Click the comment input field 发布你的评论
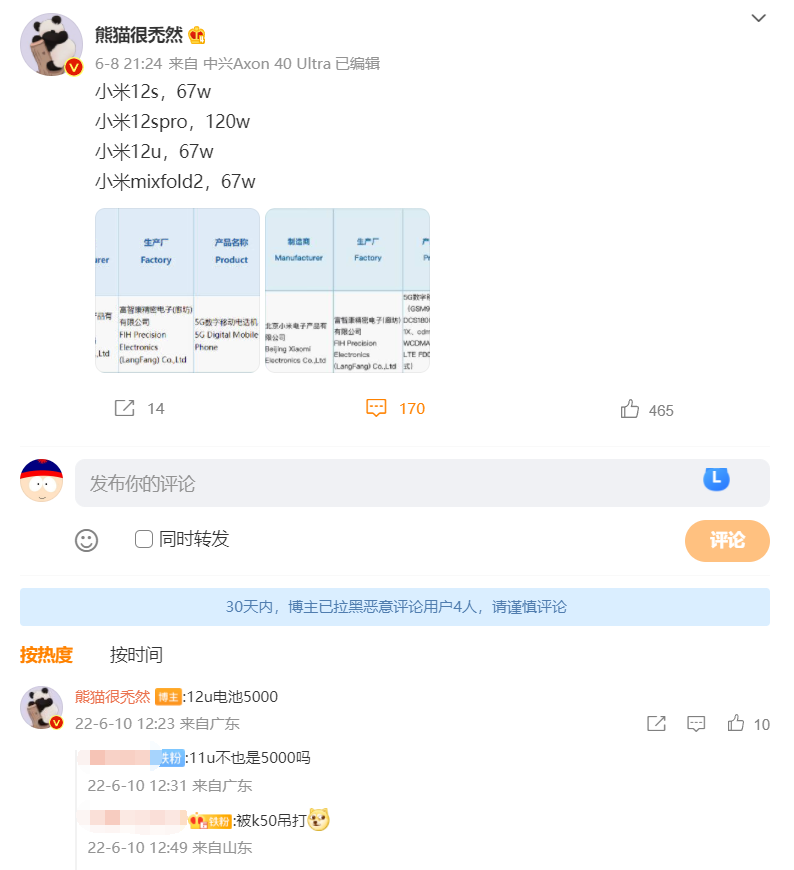Viewport: 794px width, 870px height. point(300,483)
